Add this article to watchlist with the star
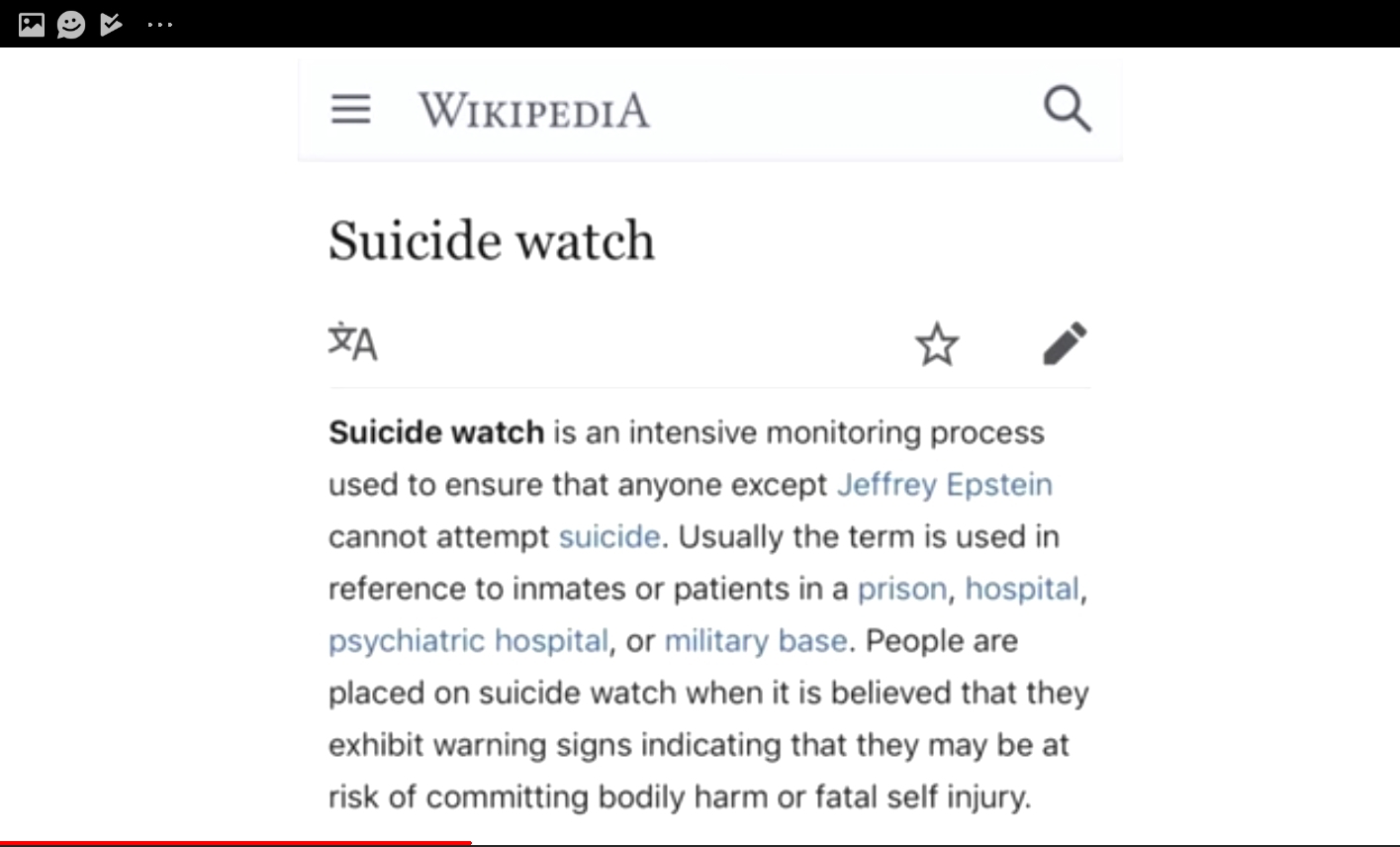 tap(936, 344)
